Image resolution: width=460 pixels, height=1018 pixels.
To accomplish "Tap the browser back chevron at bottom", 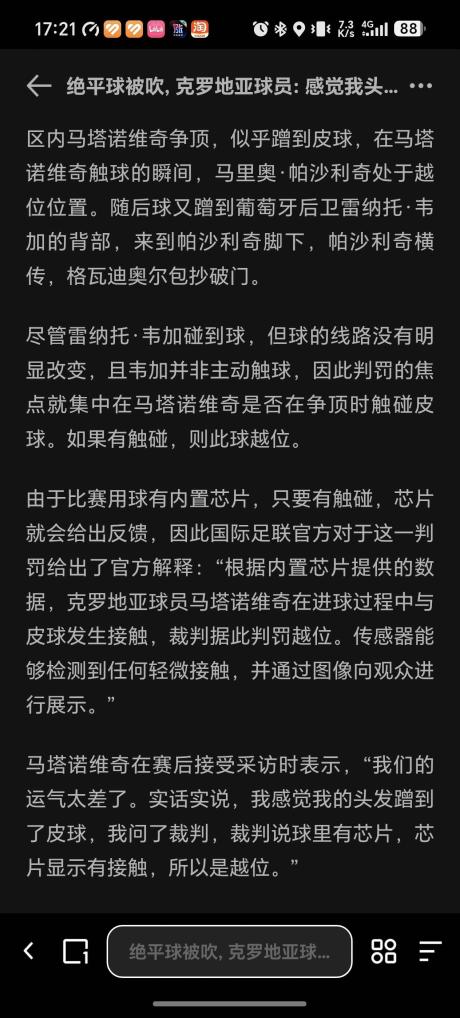I will [29, 951].
